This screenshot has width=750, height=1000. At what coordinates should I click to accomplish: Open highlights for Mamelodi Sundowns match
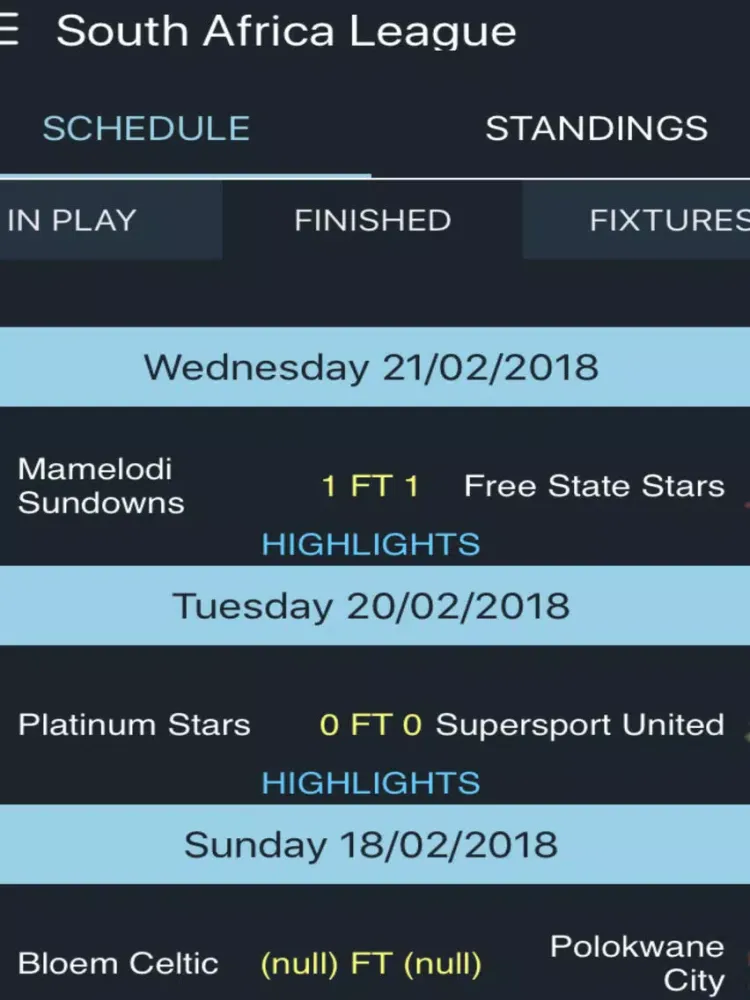tap(371, 544)
